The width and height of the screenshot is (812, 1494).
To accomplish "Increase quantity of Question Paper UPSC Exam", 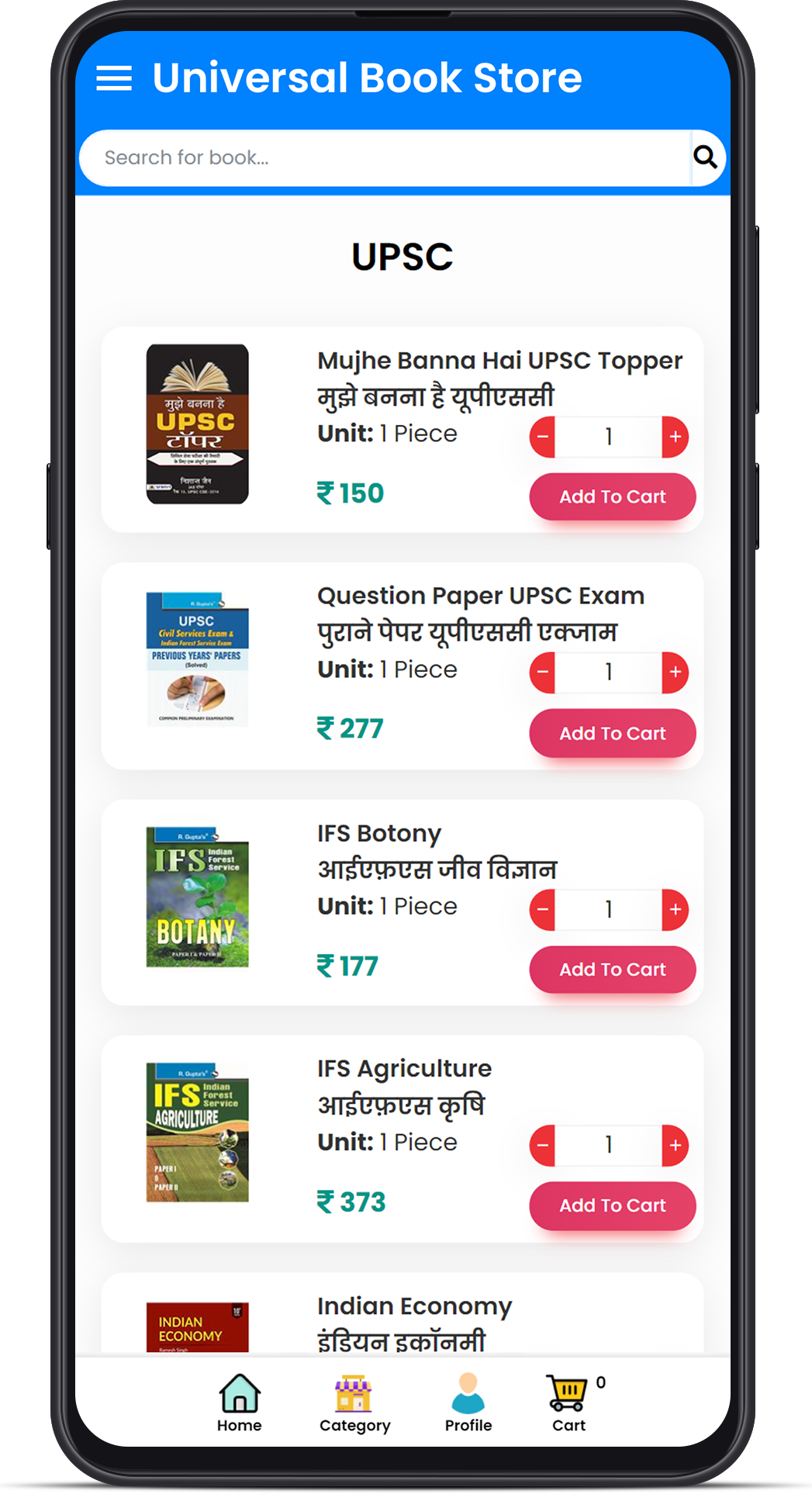I will coord(676,672).
